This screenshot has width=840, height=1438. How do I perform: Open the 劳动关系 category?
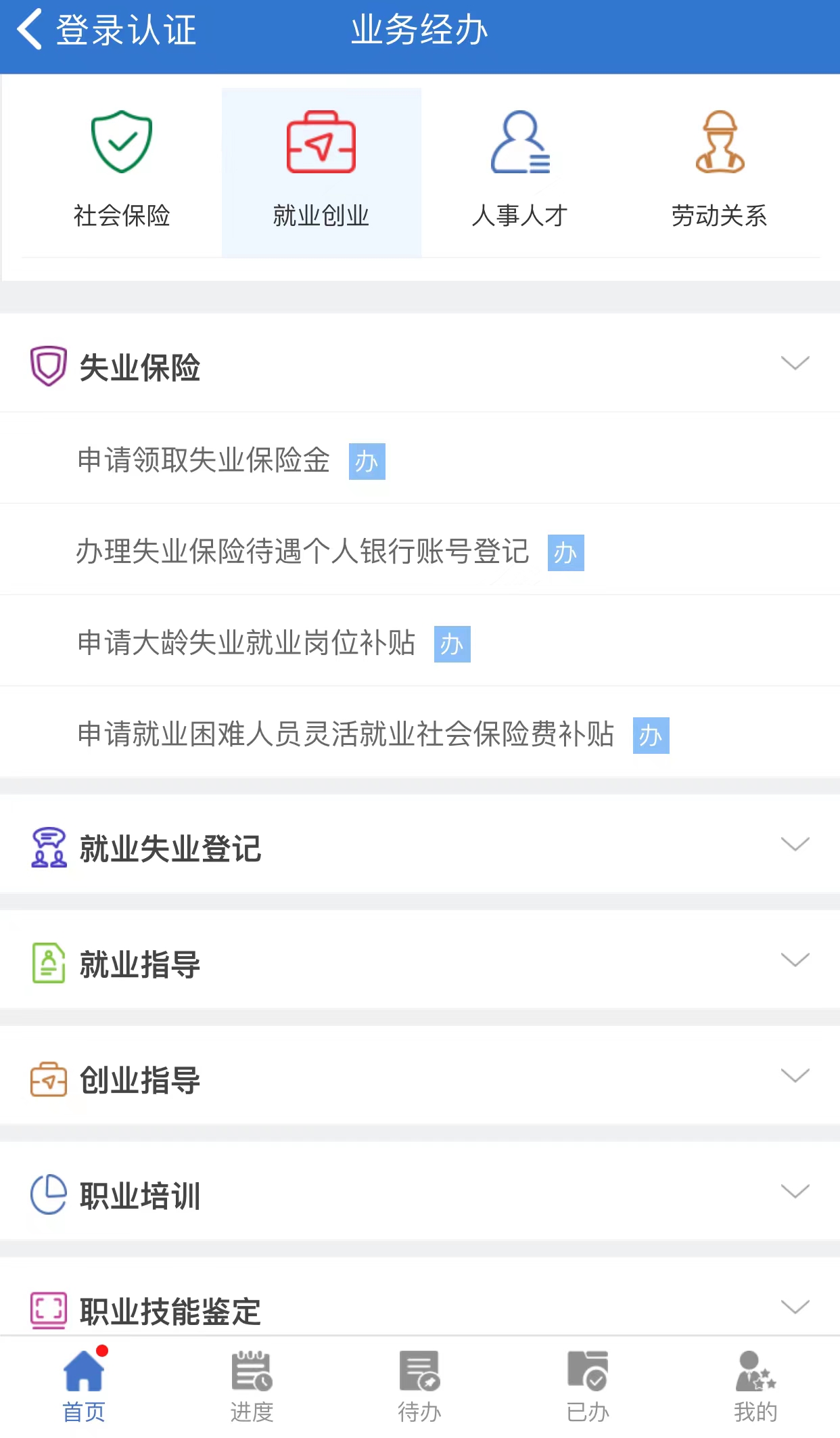tap(719, 169)
